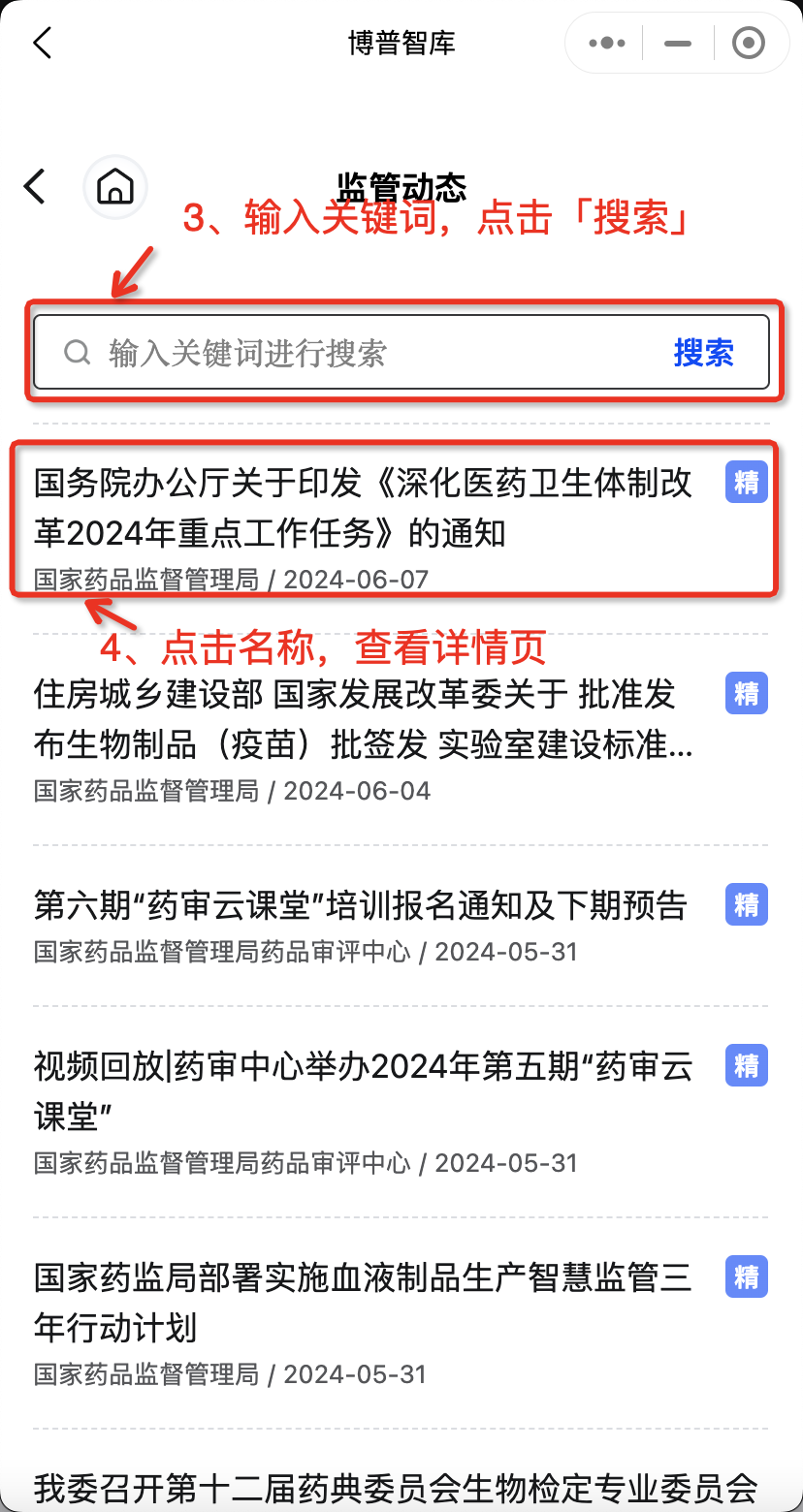Open 我委召开第十二届药典委员会生物检定专业委员会 article
This screenshot has width=803, height=1512.
pyautogui.click(x=396, y=1486)
